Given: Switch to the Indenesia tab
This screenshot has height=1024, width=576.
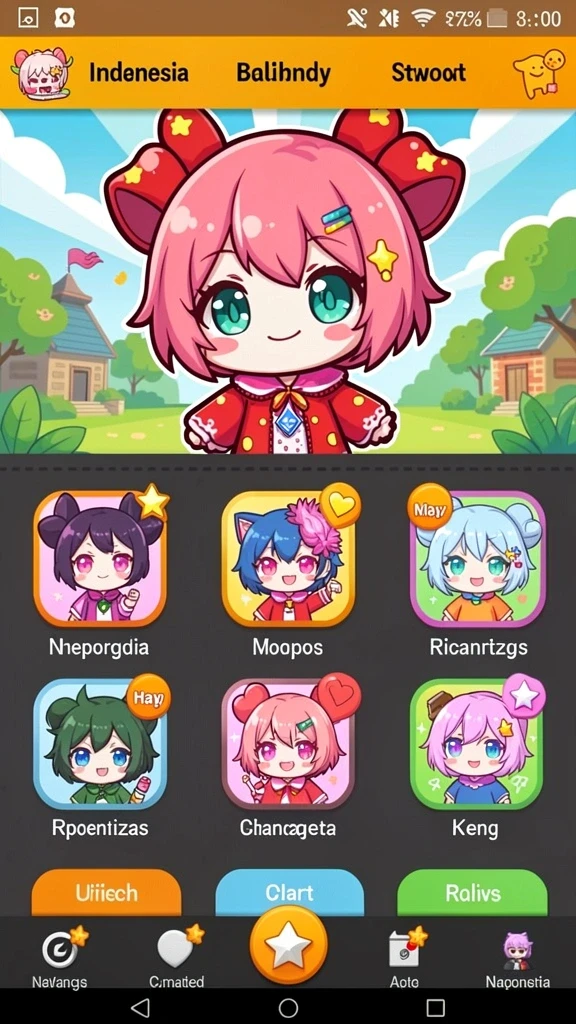Looking at the screenshot, I should [x=138, y=72].
